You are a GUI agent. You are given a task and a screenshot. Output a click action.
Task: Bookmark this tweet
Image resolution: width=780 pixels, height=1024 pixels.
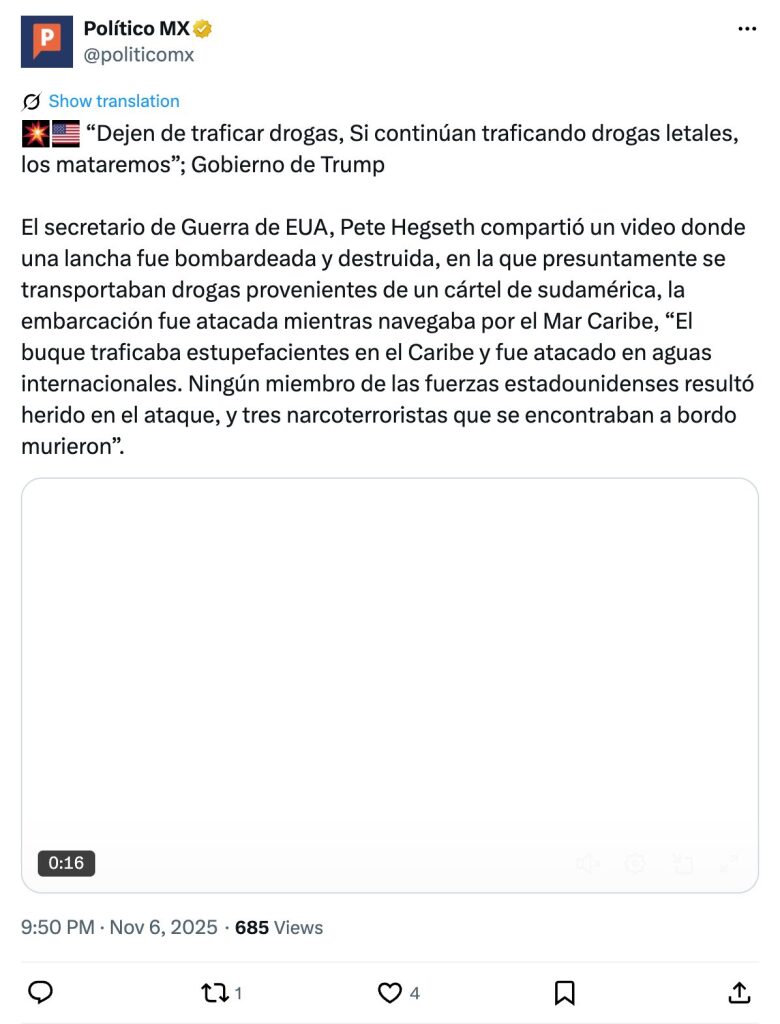pyautogui.click(x=564, y=992)
